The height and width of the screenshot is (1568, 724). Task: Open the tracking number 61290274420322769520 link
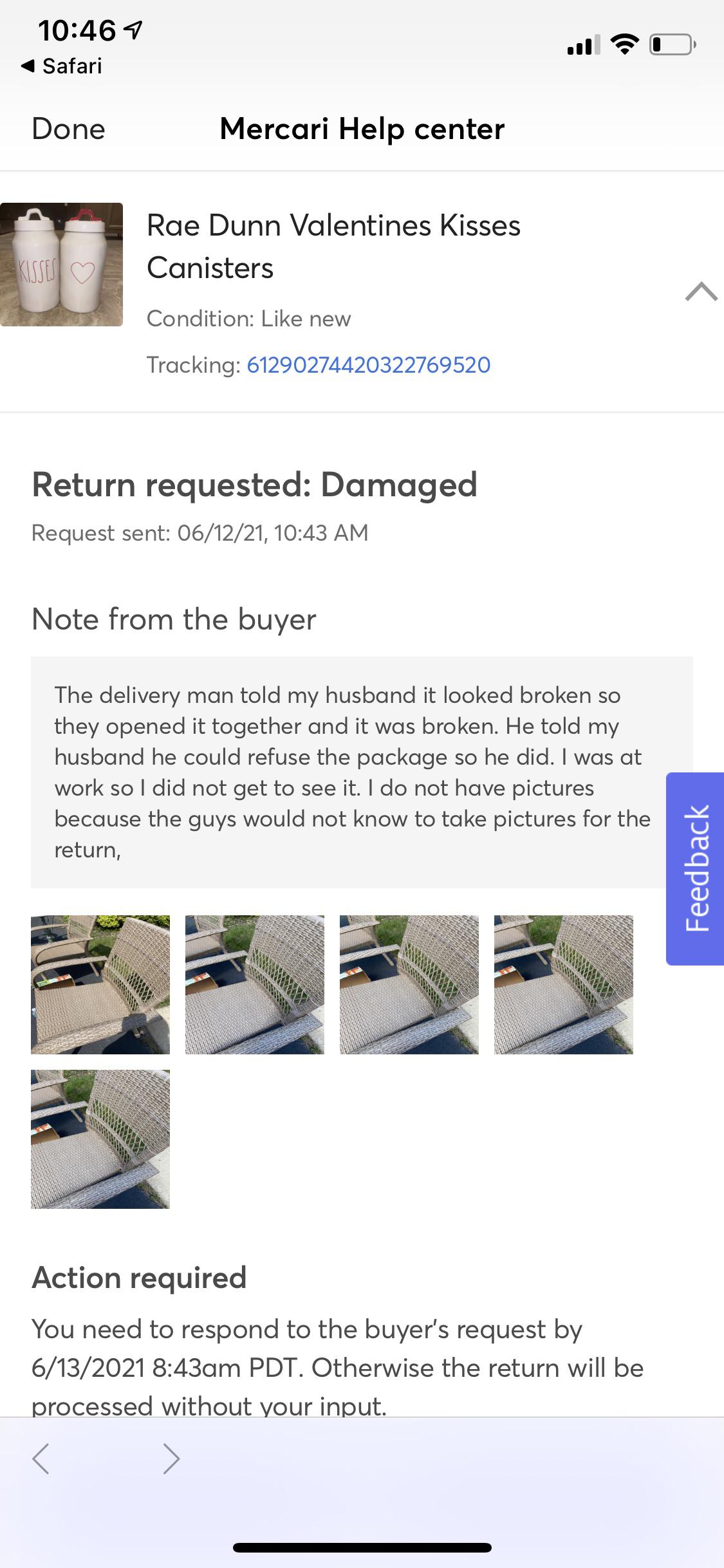(x=370, y=364)
